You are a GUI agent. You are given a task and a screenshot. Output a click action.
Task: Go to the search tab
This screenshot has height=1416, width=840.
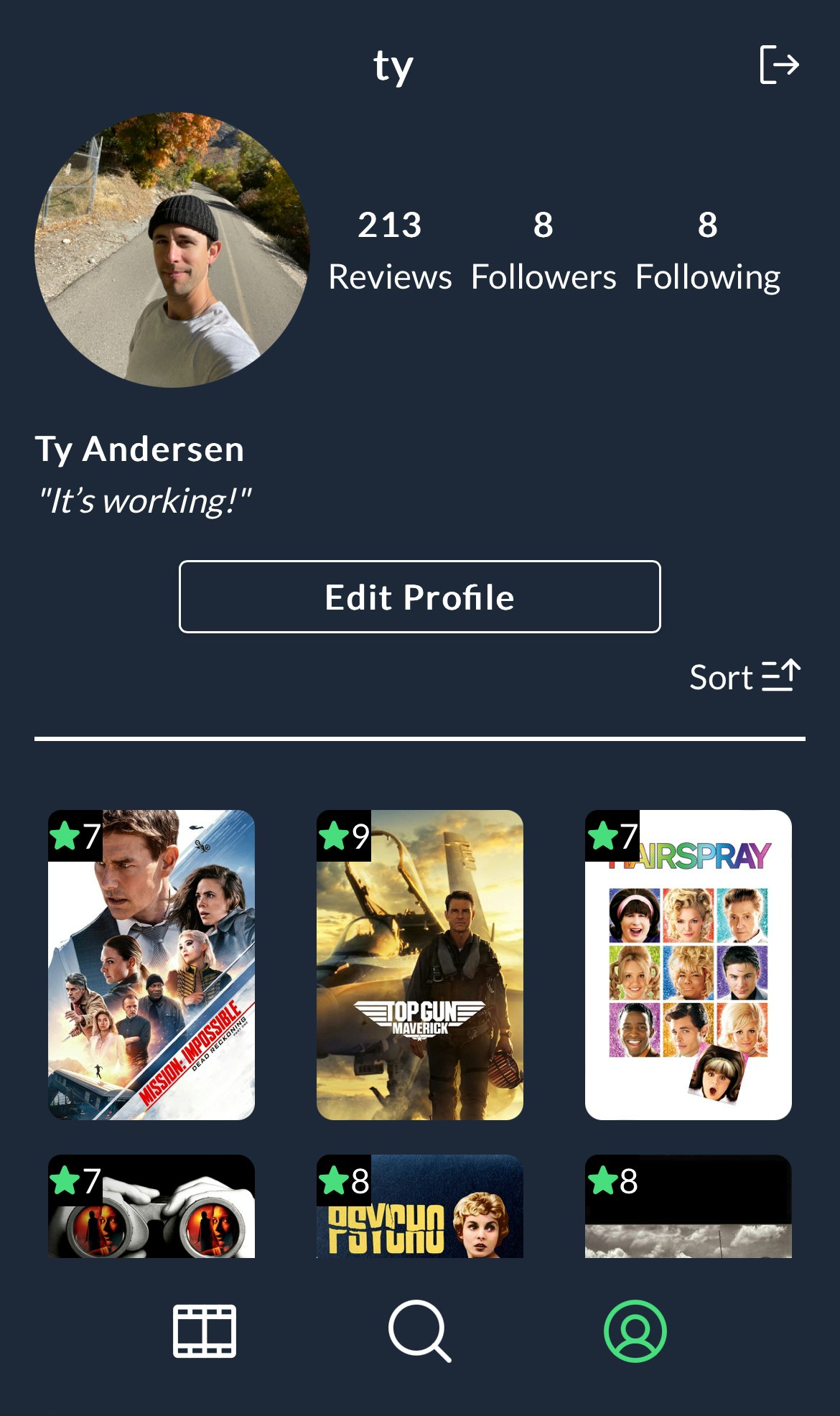[x=420, y=1331]
